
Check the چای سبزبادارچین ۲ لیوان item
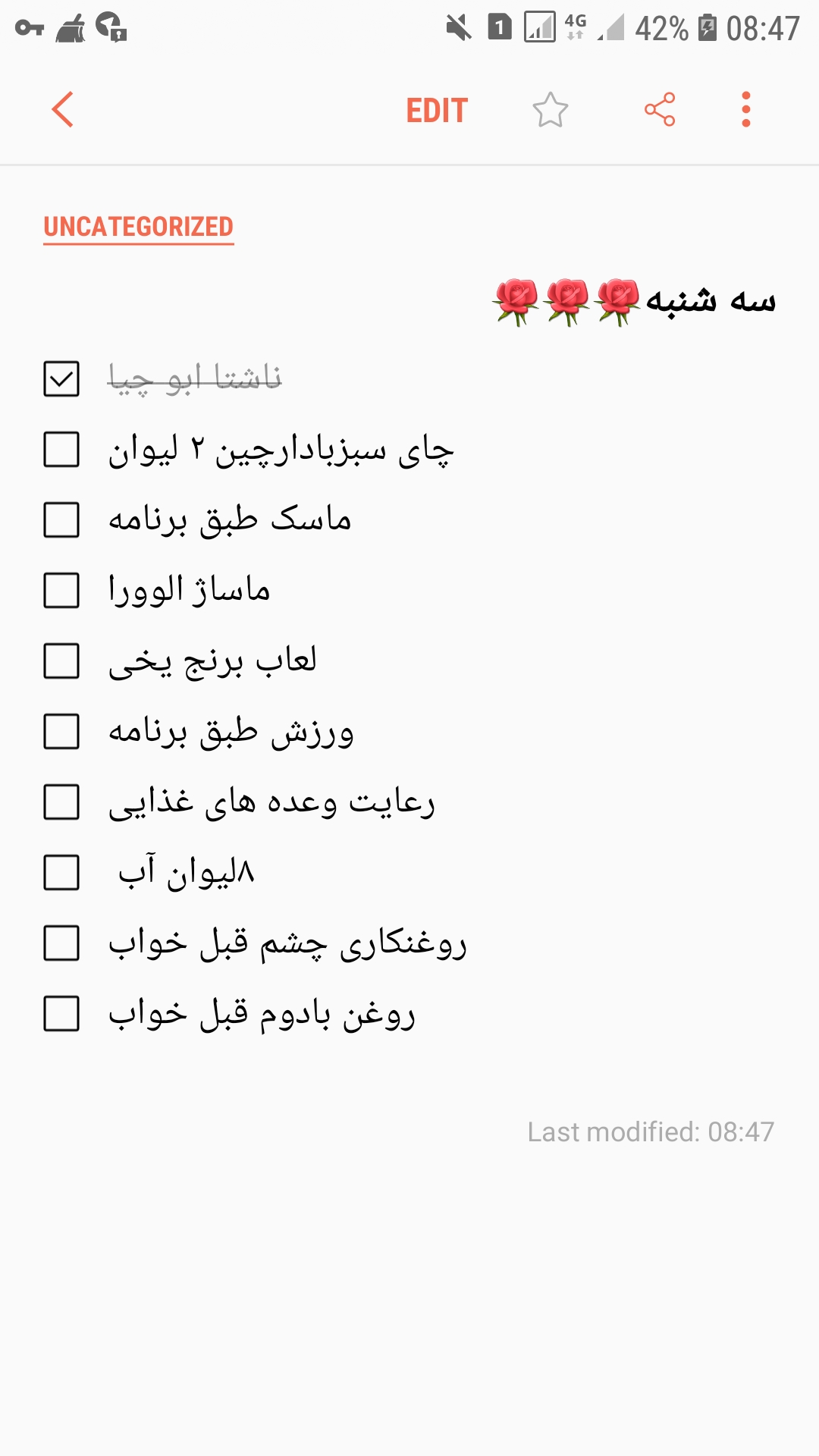click(61, 450)
